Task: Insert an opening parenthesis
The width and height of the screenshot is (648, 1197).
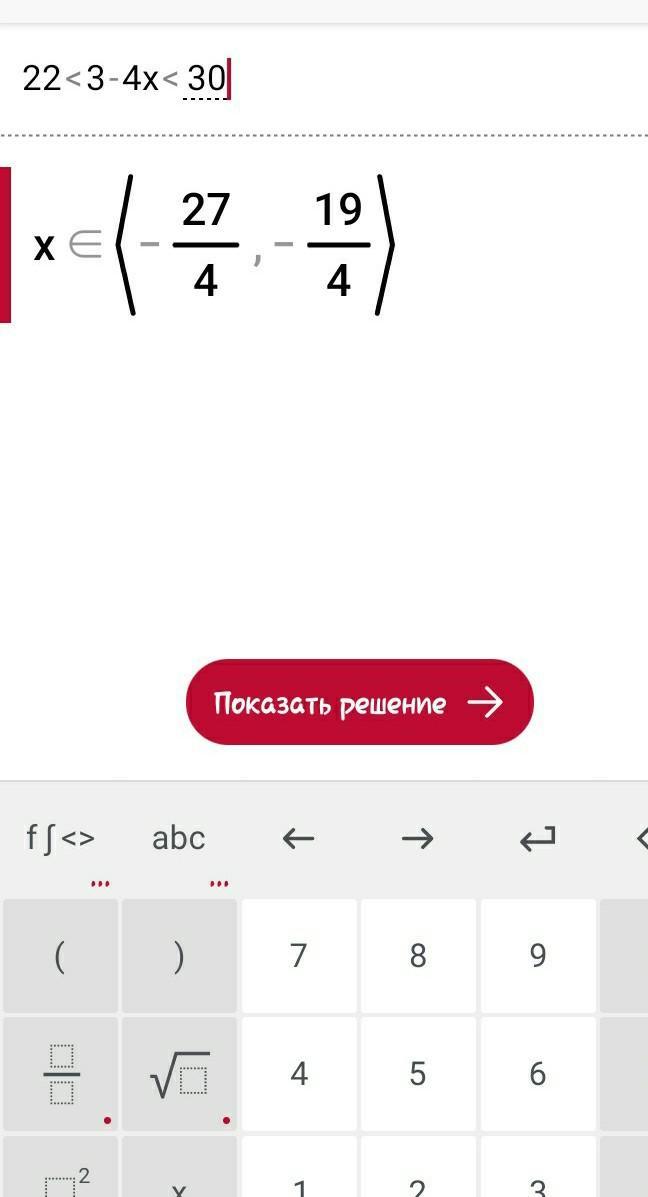Action: (x=60, y=956)
